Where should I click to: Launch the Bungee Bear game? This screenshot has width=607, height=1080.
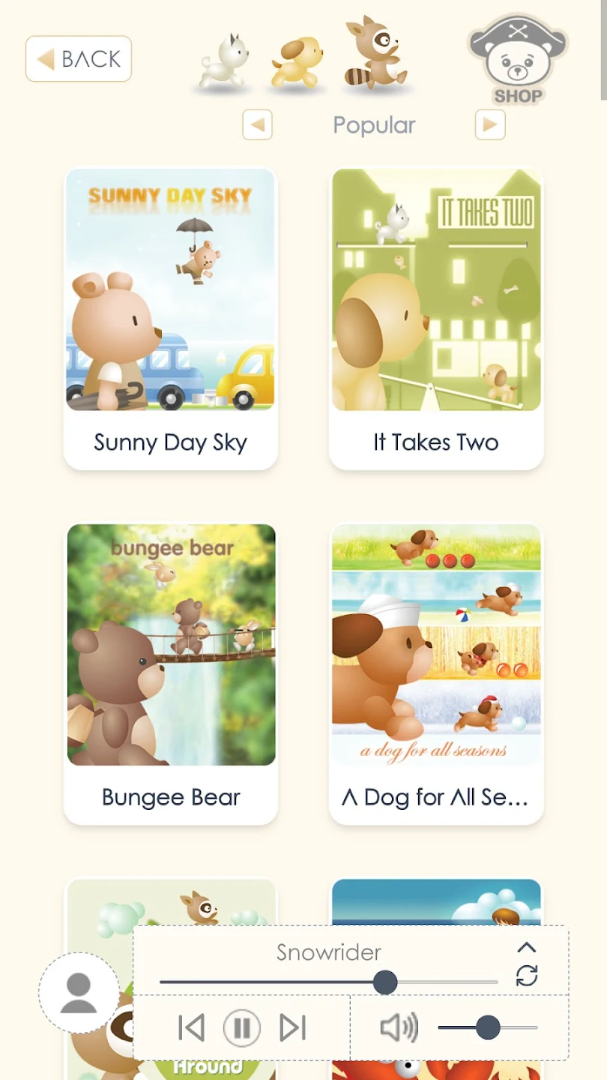[x=171, y=672]
